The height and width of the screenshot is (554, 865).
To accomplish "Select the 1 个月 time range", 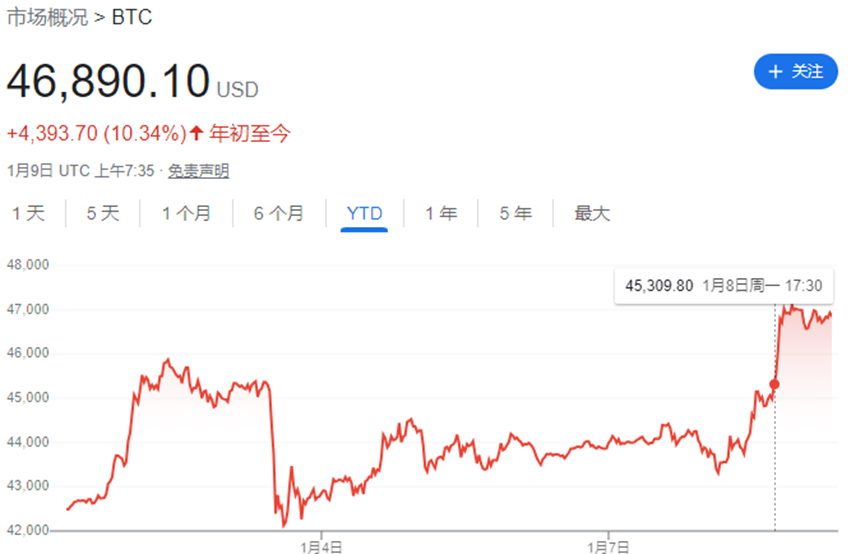I will (186, 213).
